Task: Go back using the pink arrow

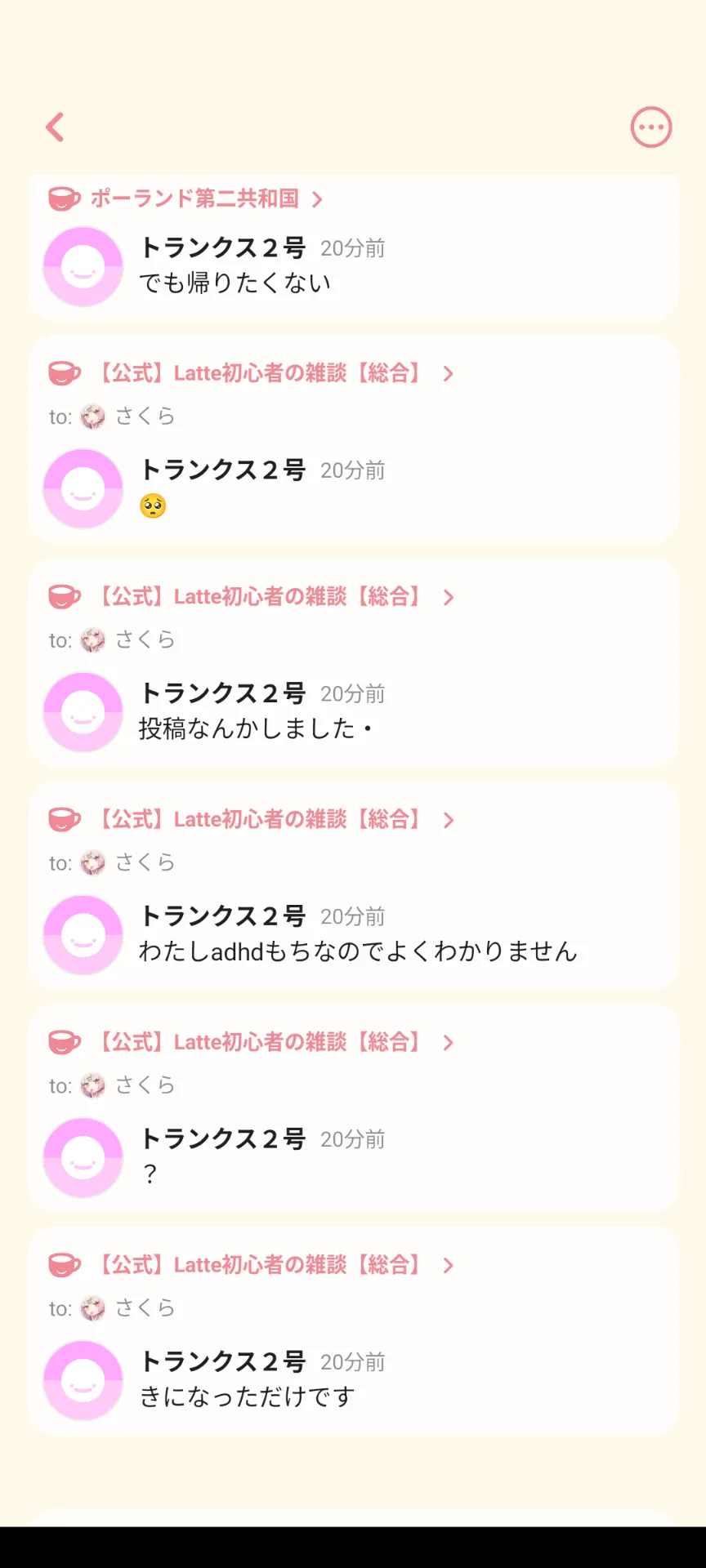Action: point(55,127)
